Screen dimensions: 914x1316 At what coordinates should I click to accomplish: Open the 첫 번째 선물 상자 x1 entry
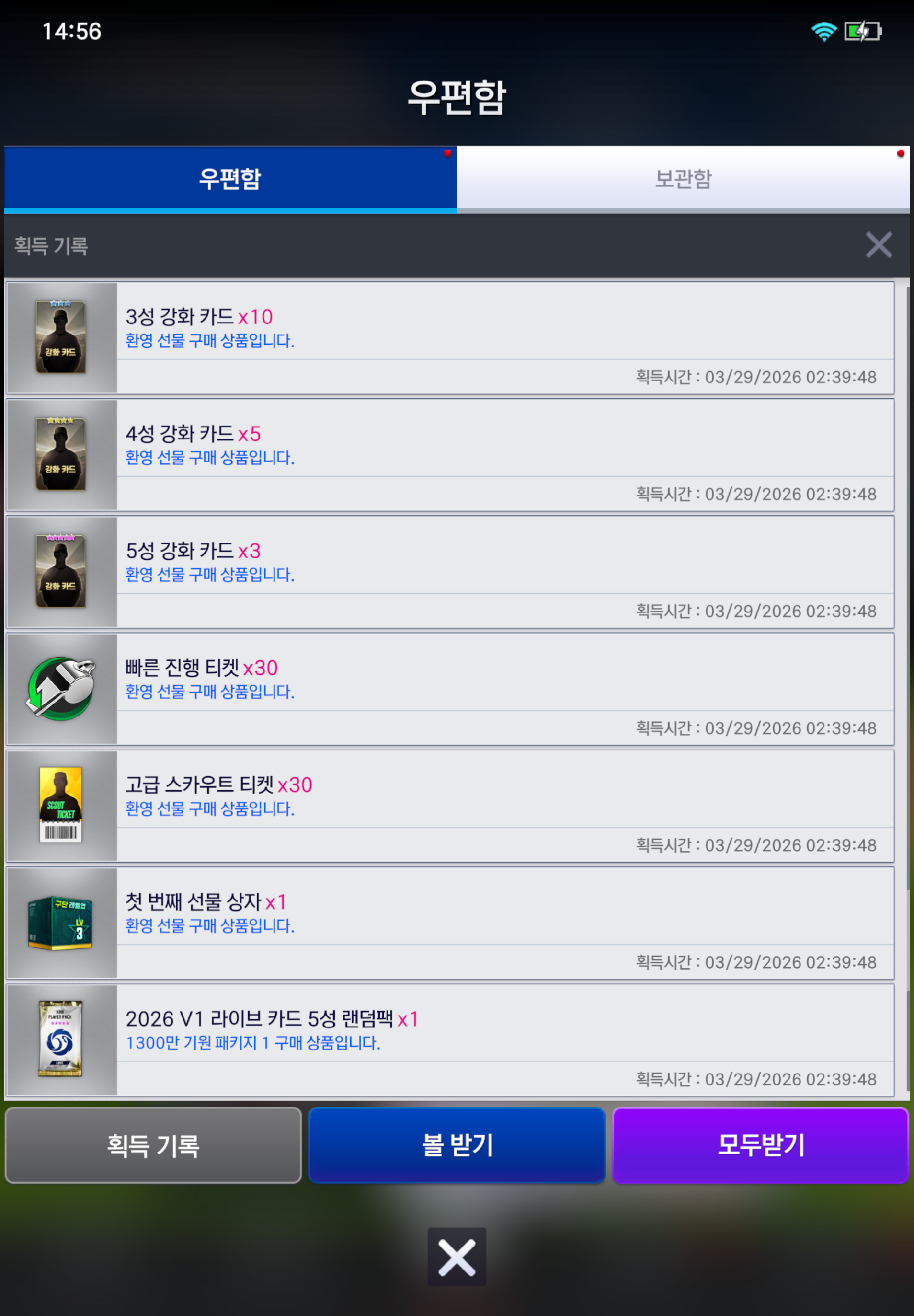point(449,923)
